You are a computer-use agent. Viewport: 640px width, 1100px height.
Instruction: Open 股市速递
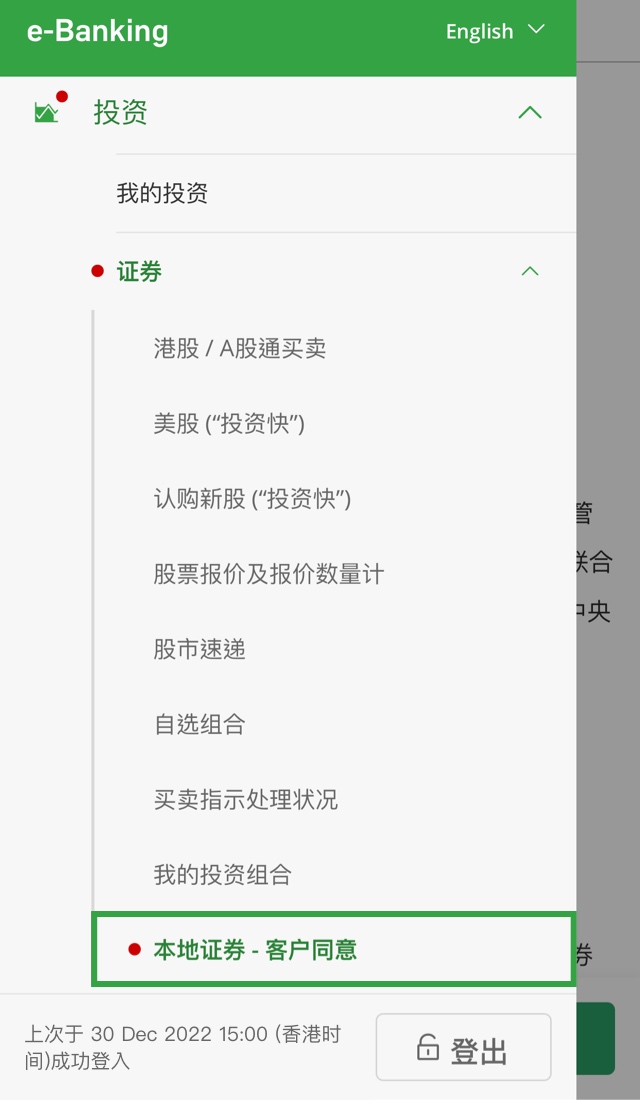(x=334, y=649)
